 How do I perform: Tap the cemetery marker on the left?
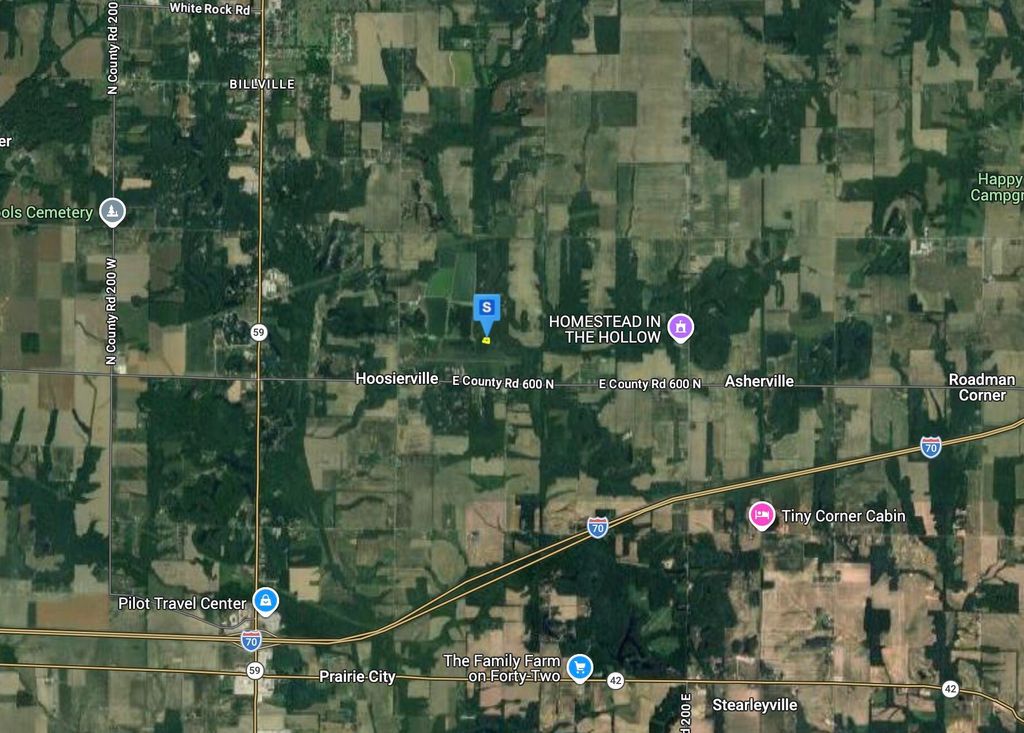(x=113, y=211)
